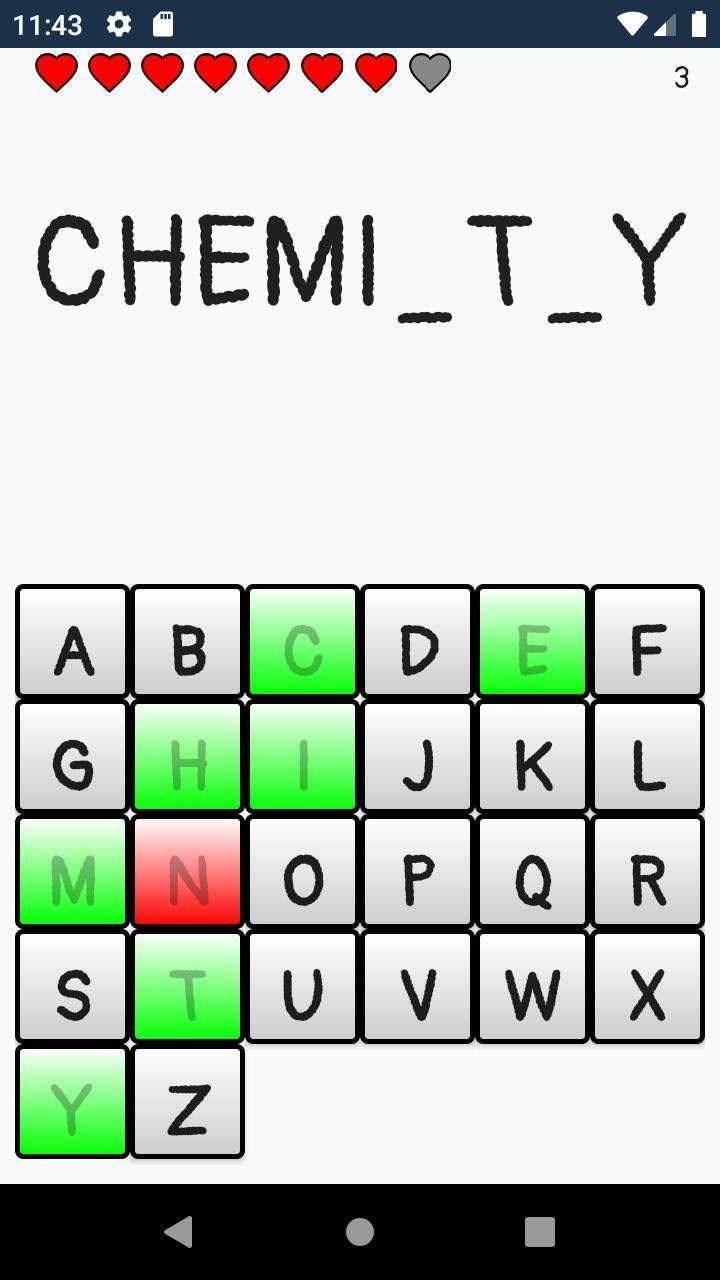The height and width of the screenshot is (1280, 720).
Task: Tap the letter A key
Action: (x=72, y=642)
